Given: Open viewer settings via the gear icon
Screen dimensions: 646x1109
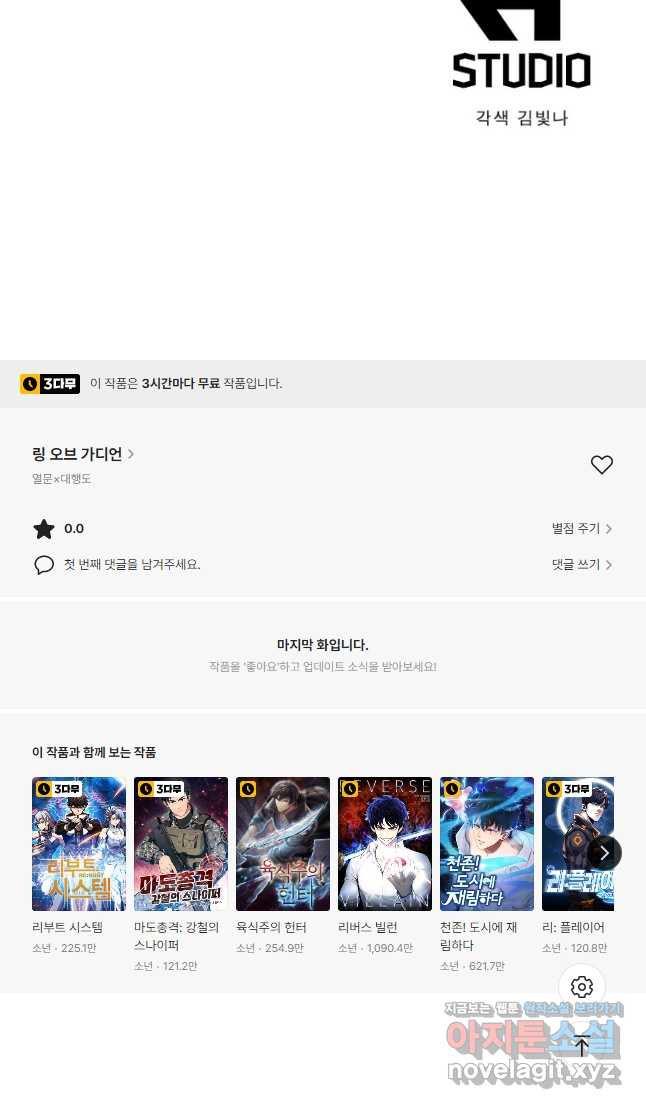Looking at the screenshot, I should coord(582,987).
